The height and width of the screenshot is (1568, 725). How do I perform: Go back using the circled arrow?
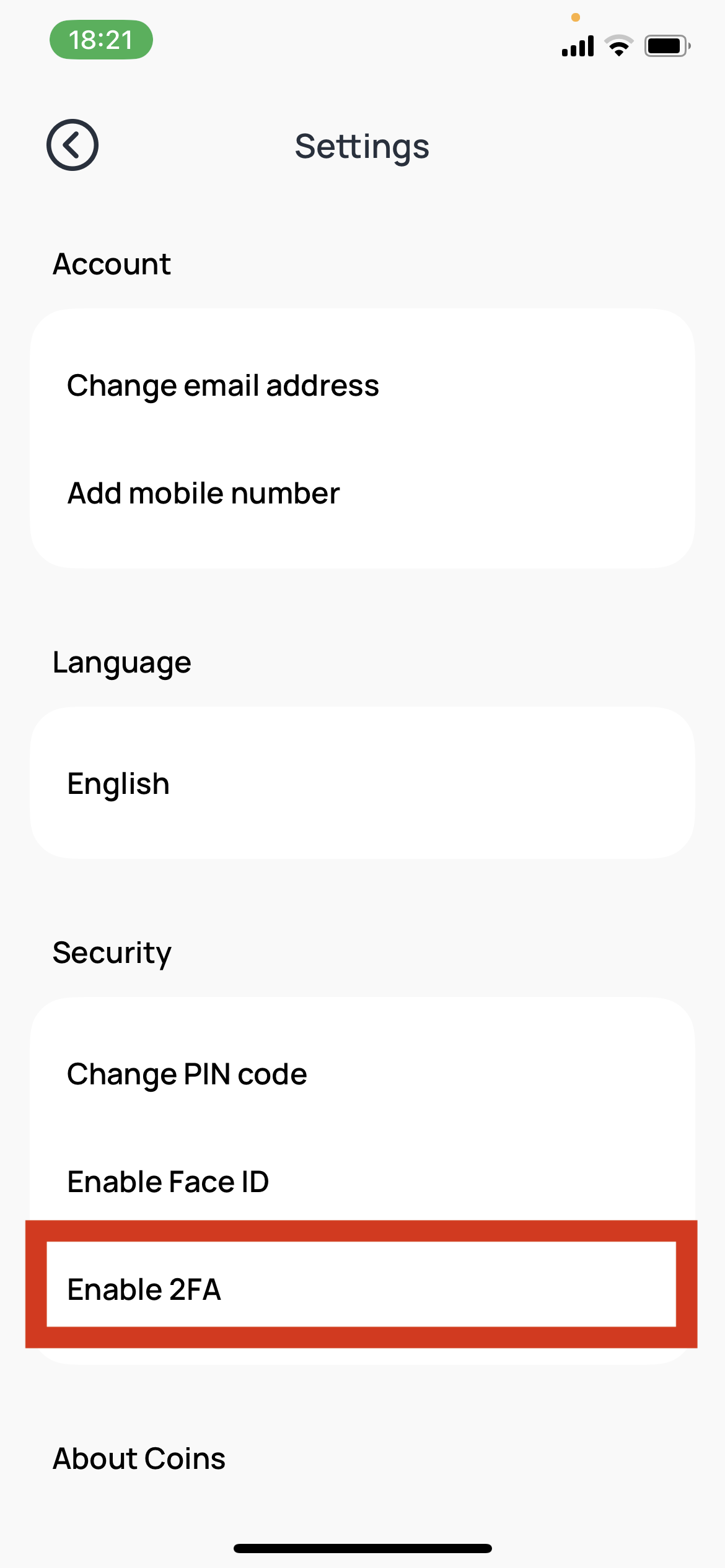point(72,145)
